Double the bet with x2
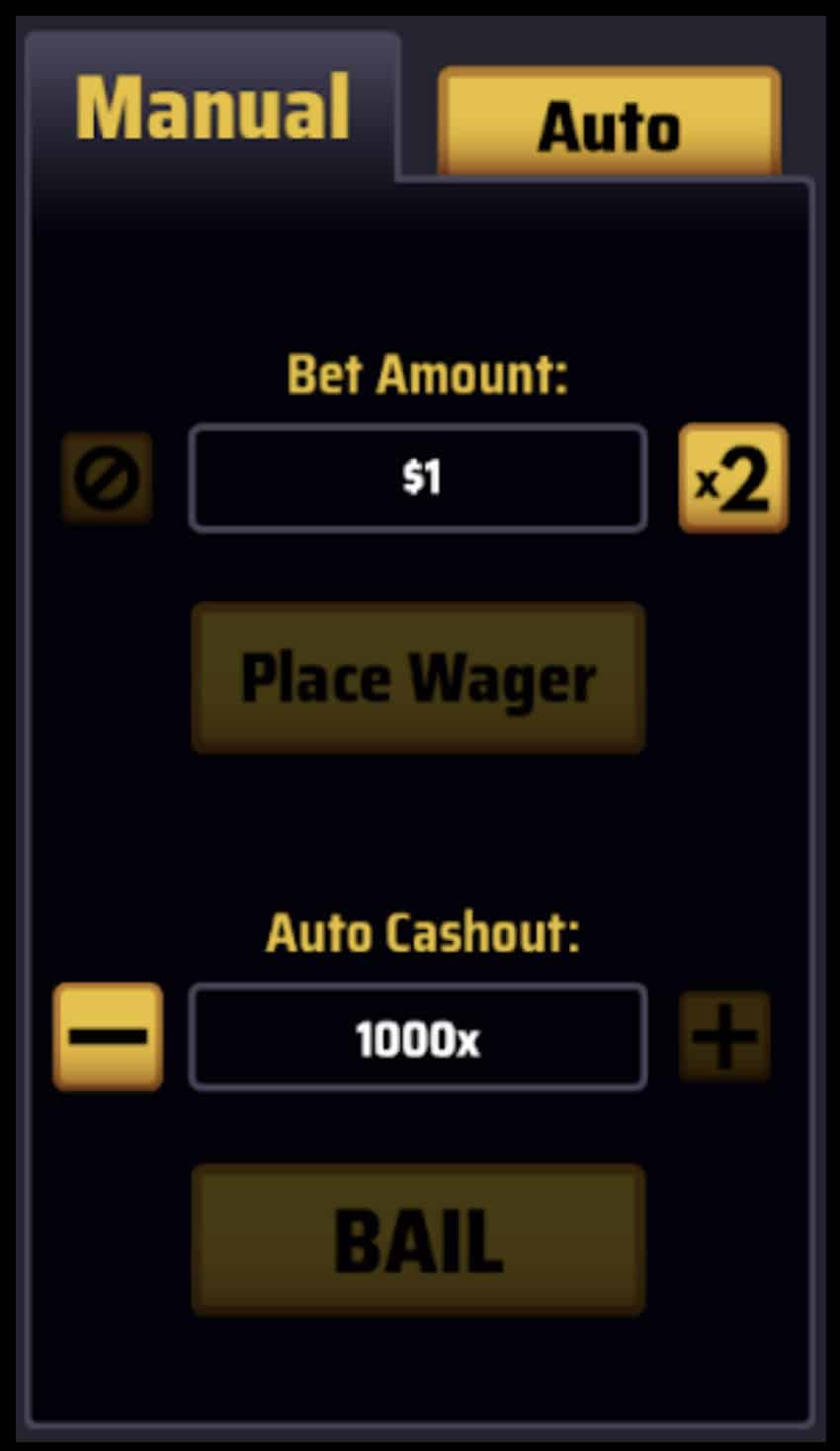Screen dimensions: 840x1451 coord(732,478)
